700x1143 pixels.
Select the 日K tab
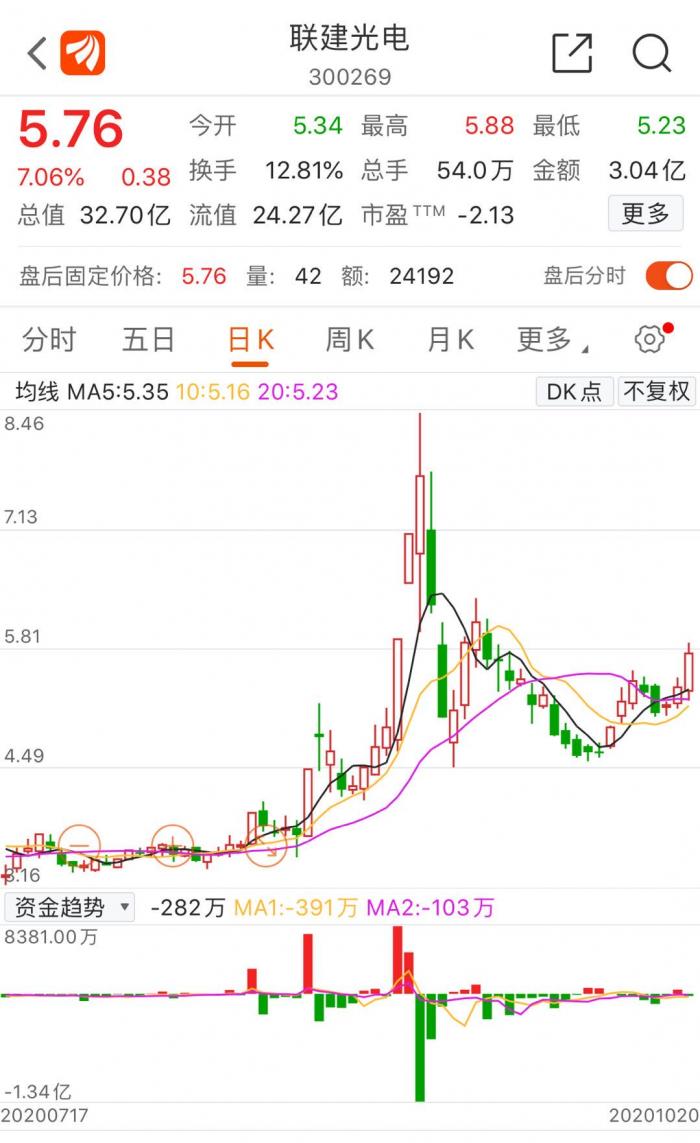(x=250, y=340)
